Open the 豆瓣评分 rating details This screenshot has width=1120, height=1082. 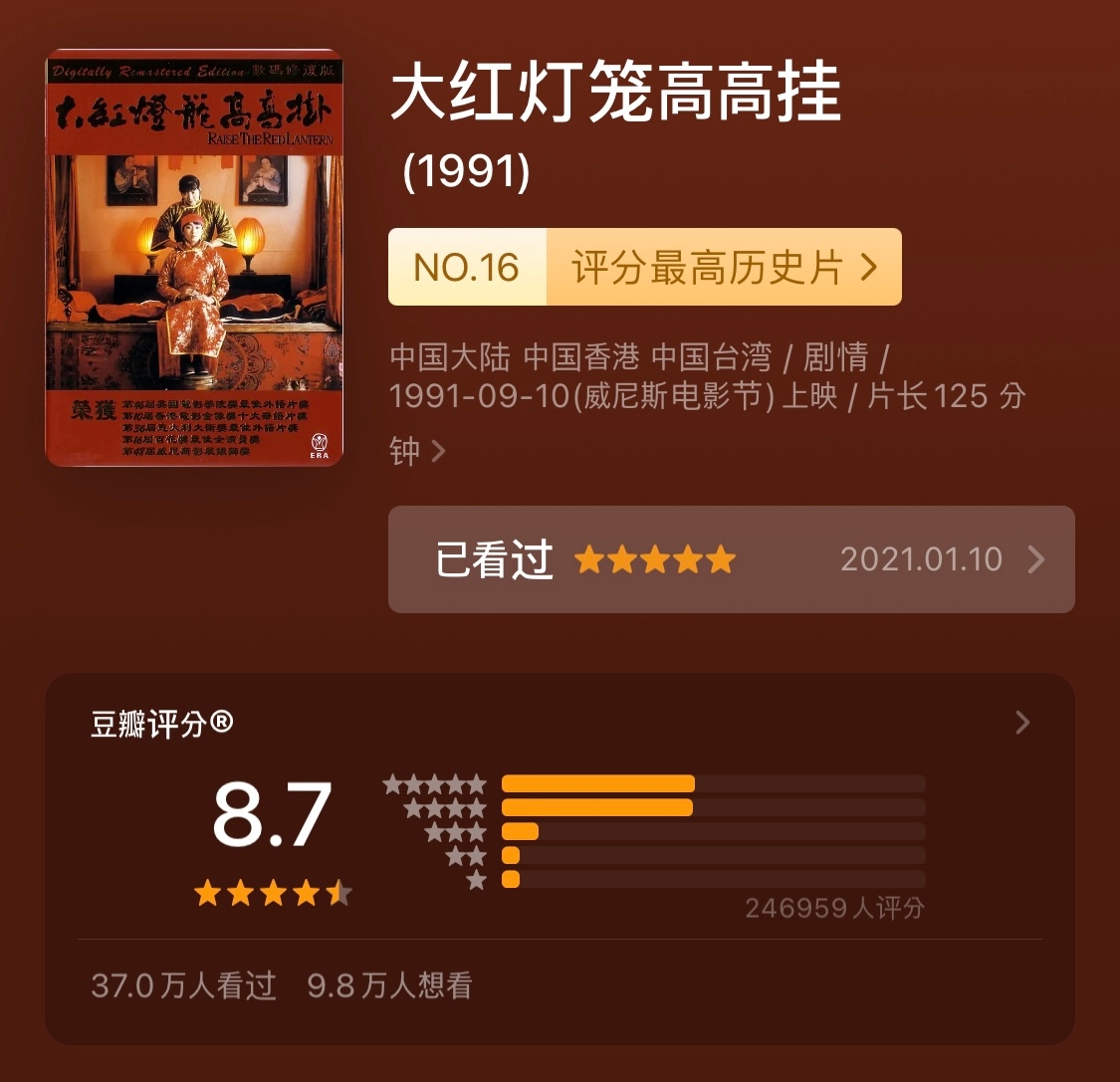pyautogui.click(x=1021, y=723)
